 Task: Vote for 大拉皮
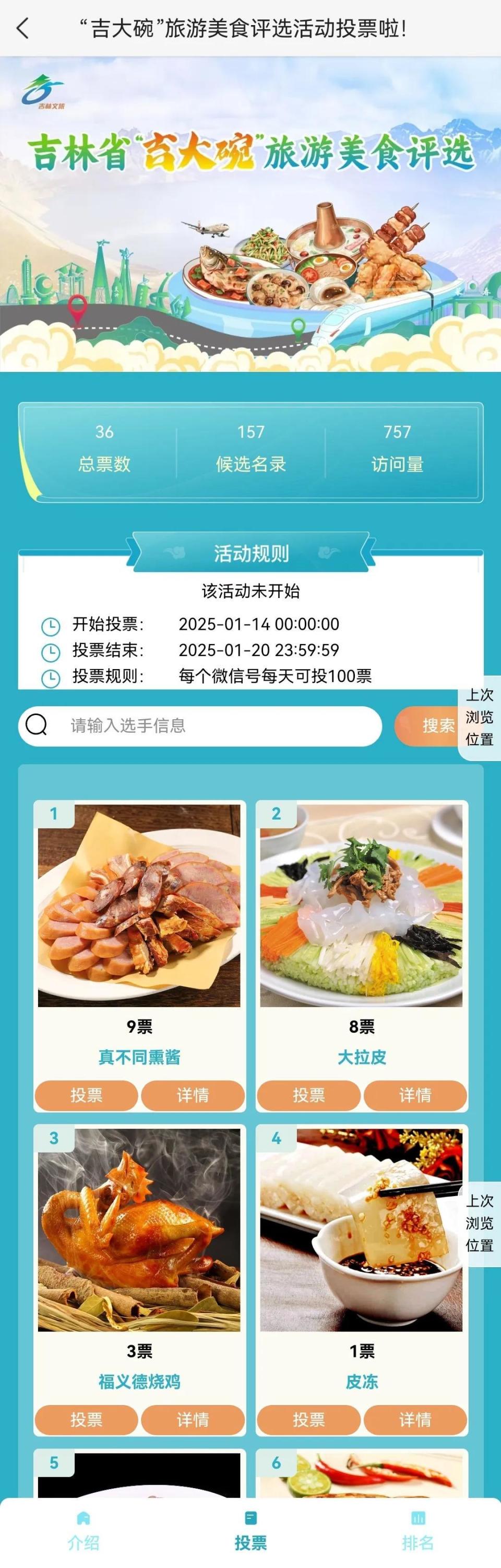coord(309,1095)
